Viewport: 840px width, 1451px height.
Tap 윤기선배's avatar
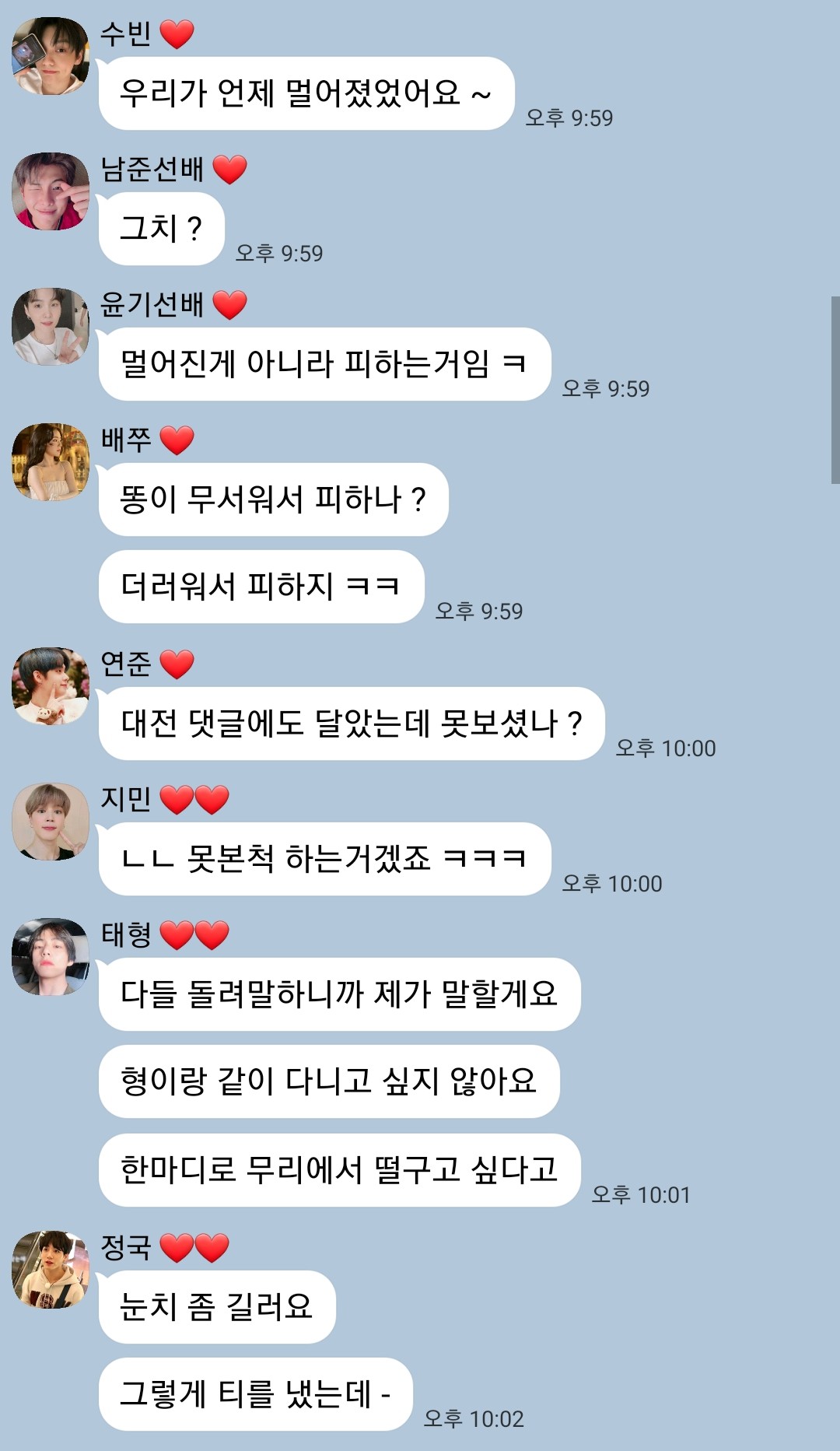[51, 327]
